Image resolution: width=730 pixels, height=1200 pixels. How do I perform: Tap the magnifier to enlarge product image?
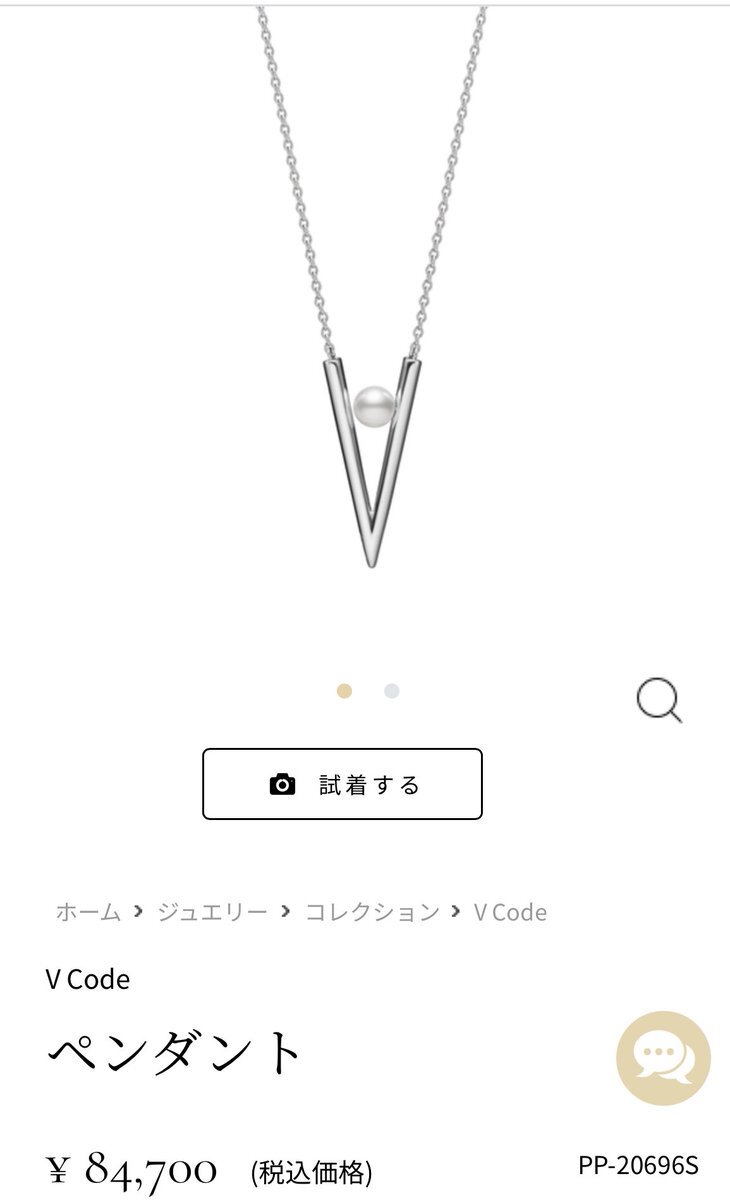pyautogui.click(x=659, y=700)
